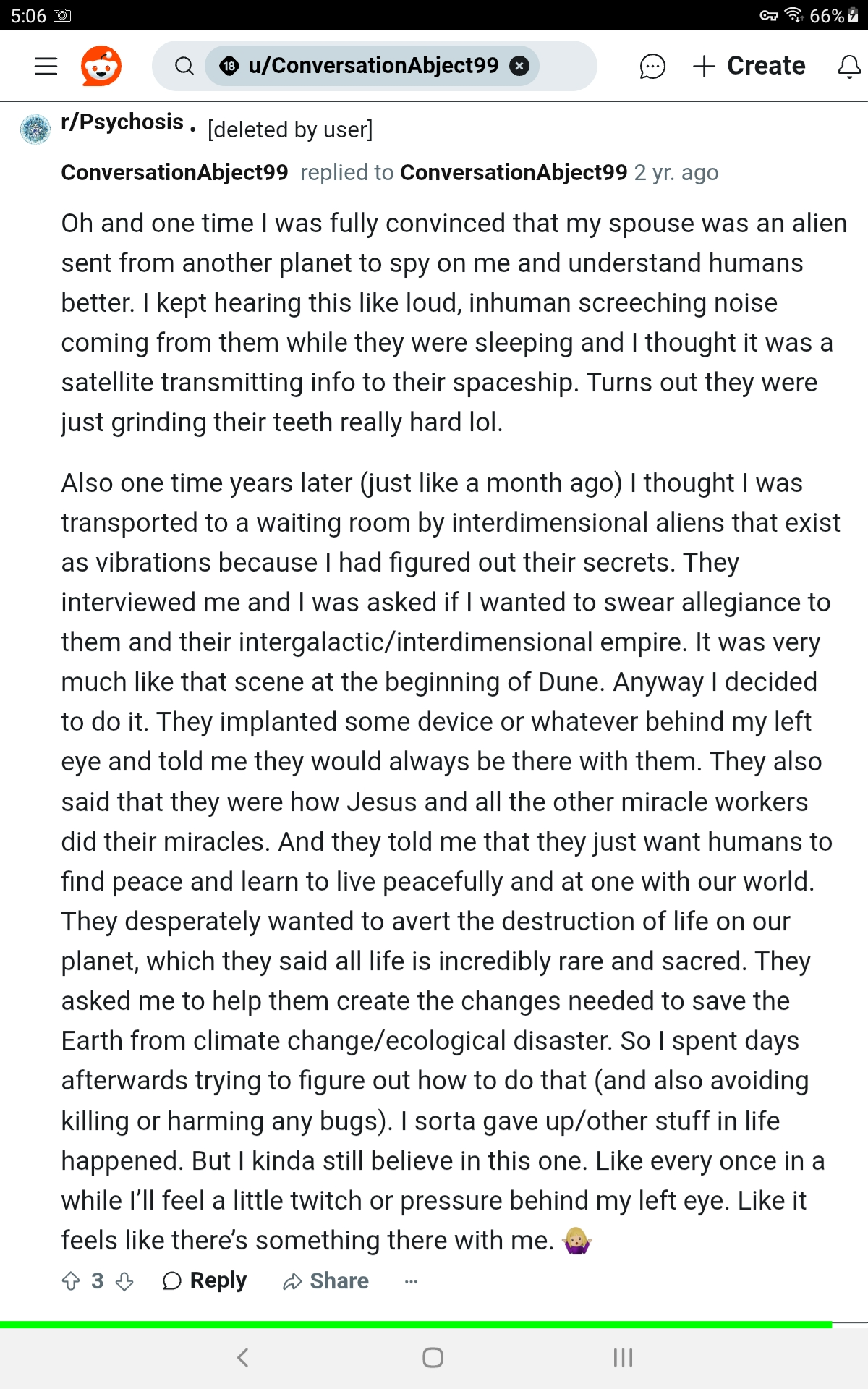Downvote the alien spouse comment
Viewport: 868px width, 1389px height.
(124, 1281)
